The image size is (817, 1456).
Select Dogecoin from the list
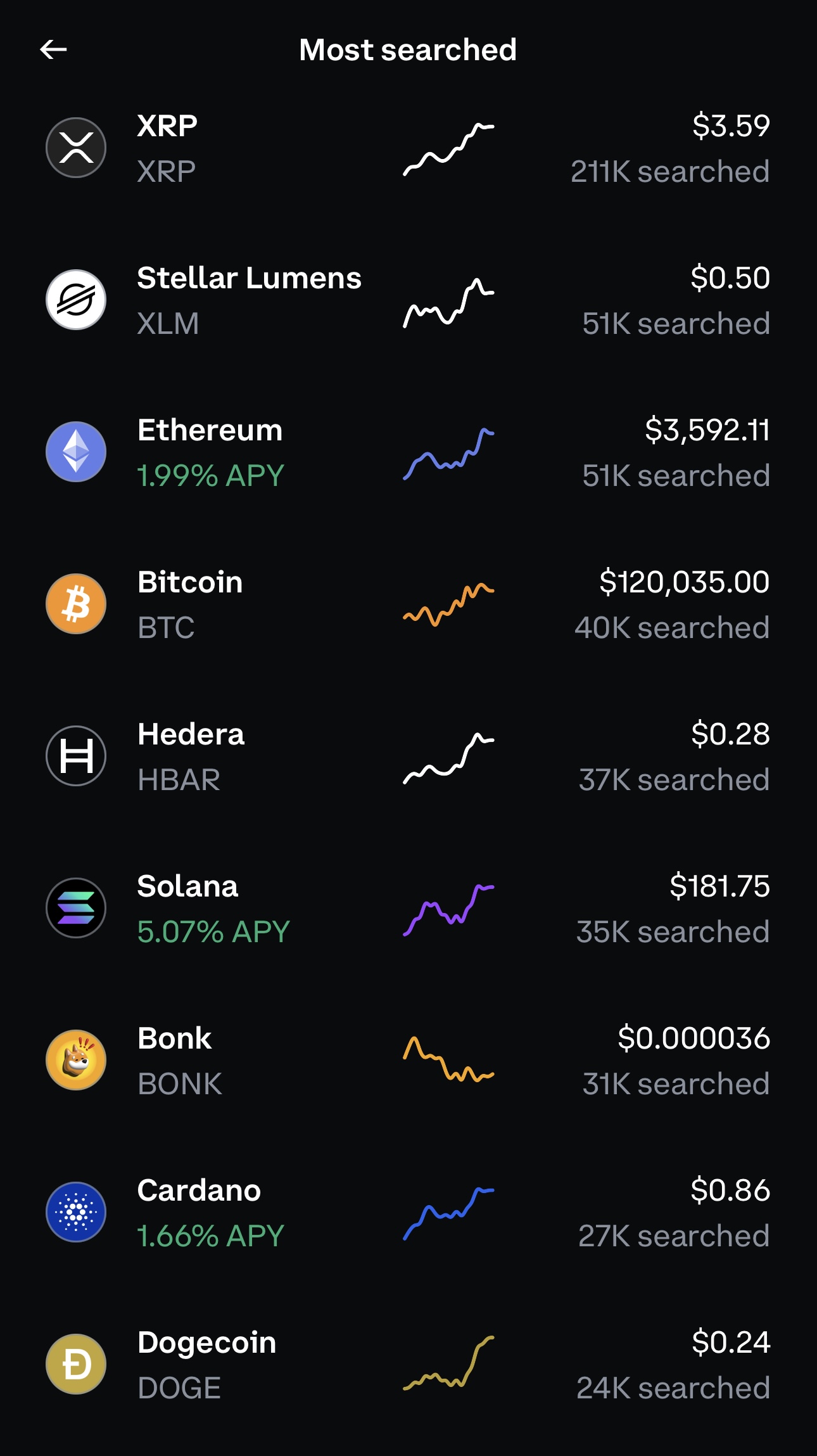[408, 1364]
